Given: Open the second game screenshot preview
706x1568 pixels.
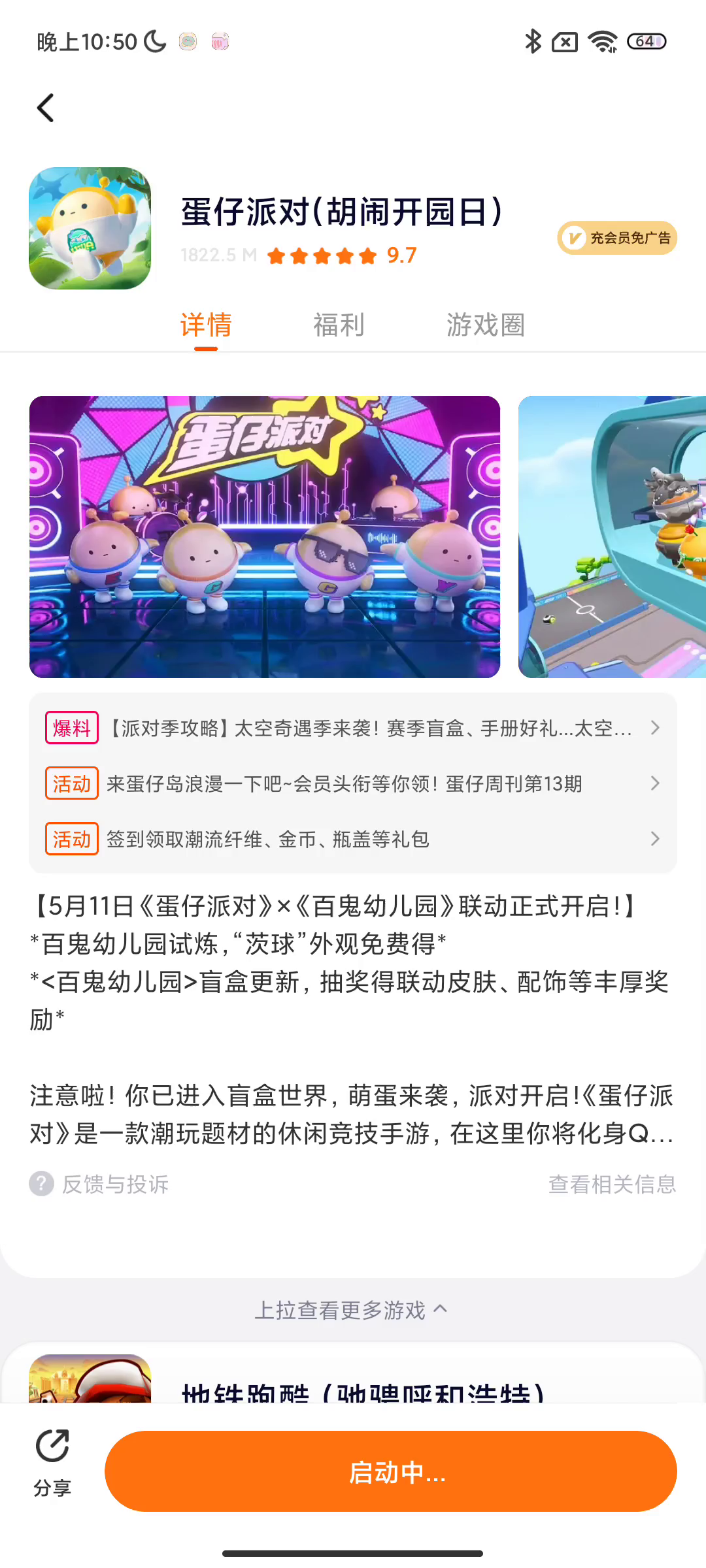Looking at the screenshot, I should click(x=612, y=537).
